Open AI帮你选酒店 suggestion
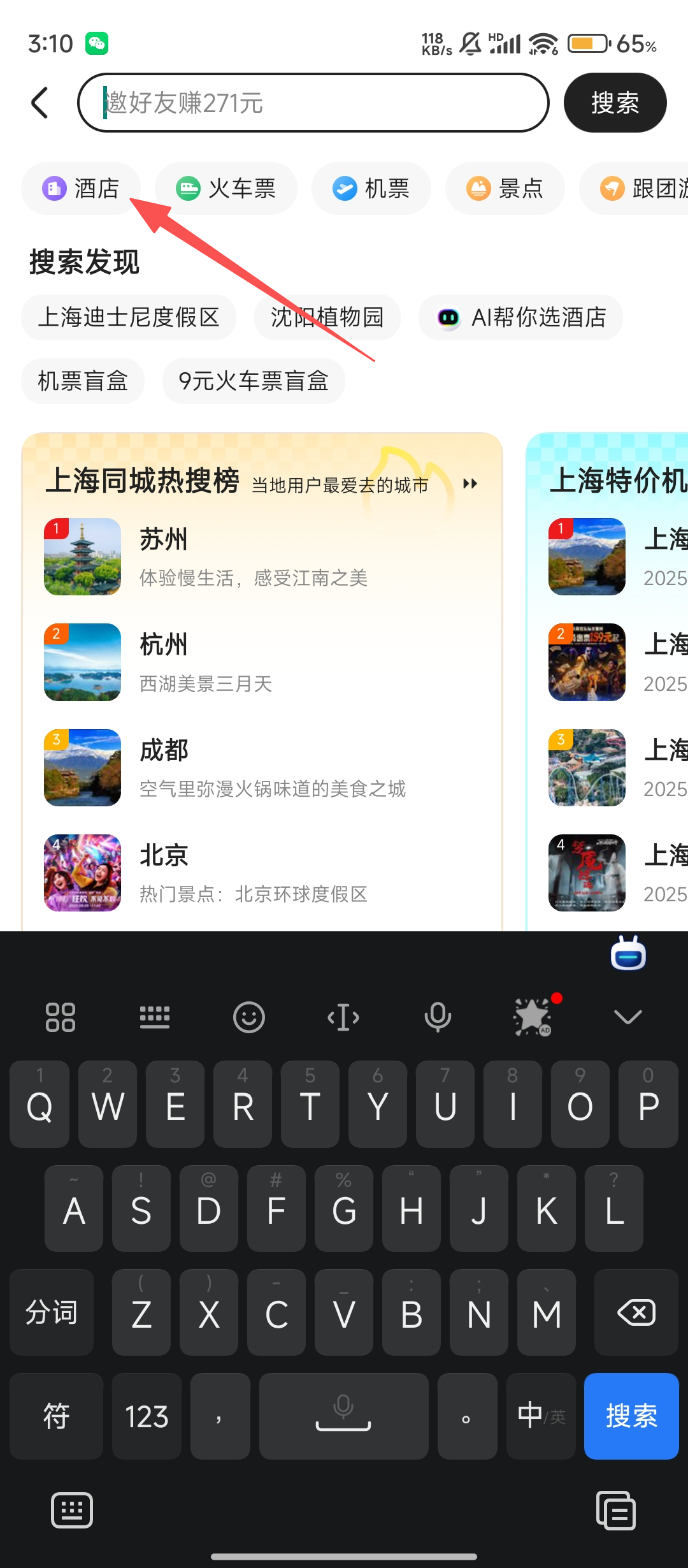This screenshot has height=1568, width=688. click(520, 317)
